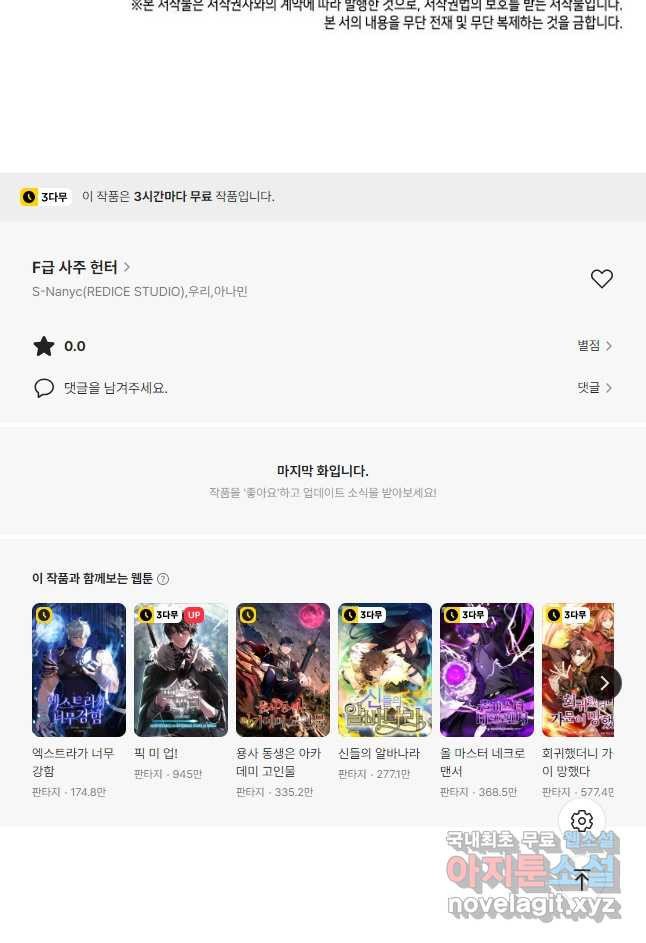The height and width of the screenshot is (943, 646).
Task: Open the info icon next to 이 작품과 함께보는 웹툰
Action: click(163, 579)
